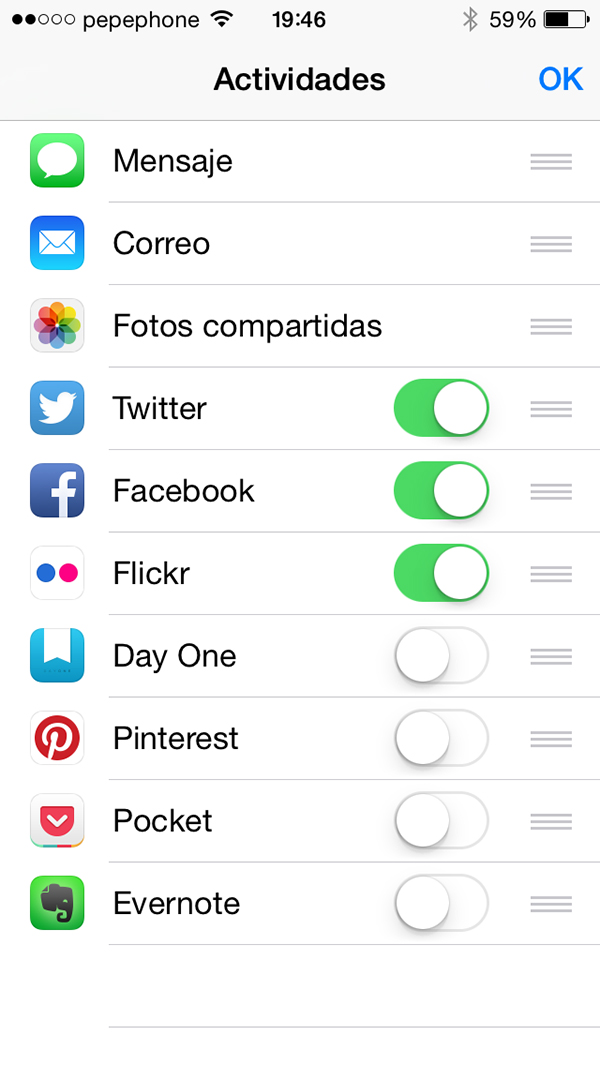
Task: Toggle off Flickr sharing
Action: [x=442, y=573]
